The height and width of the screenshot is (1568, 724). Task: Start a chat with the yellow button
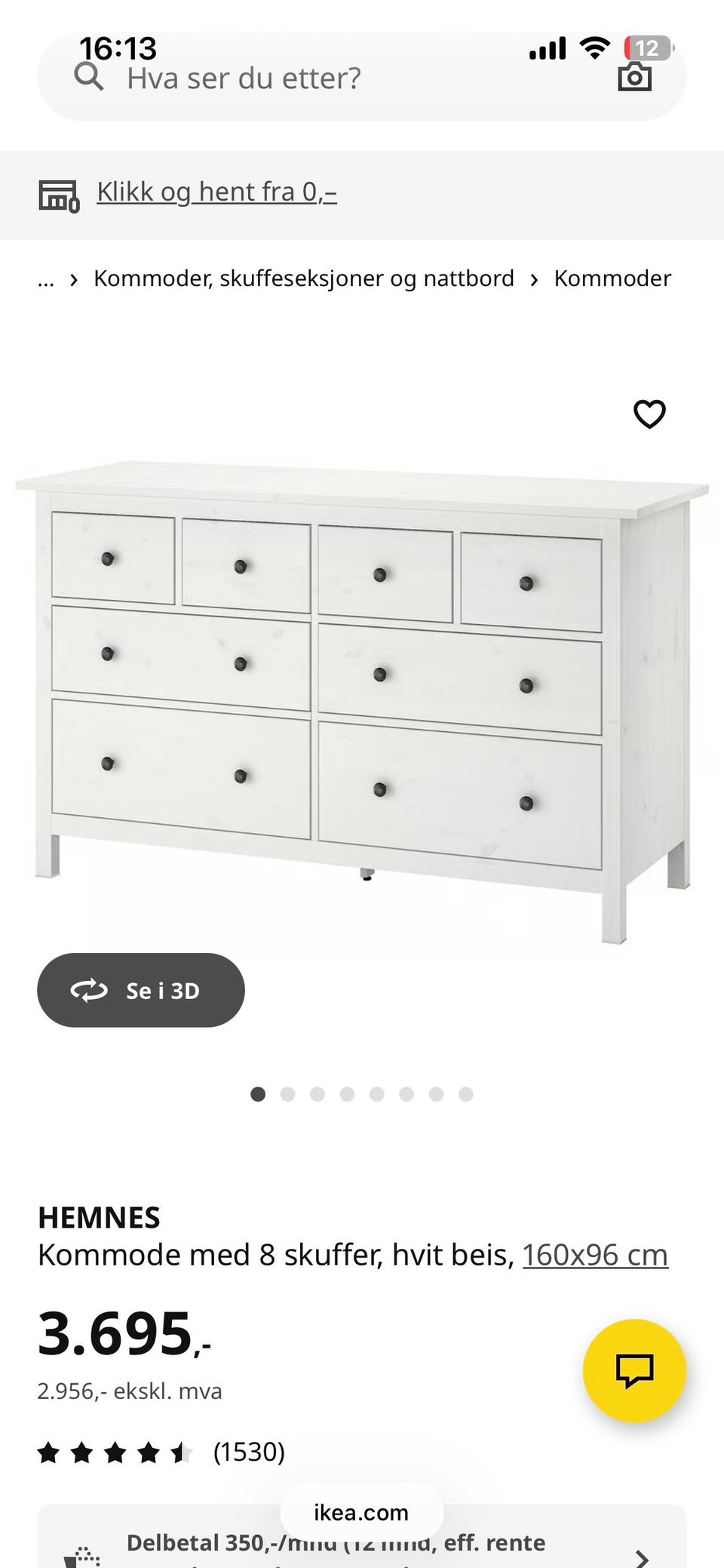pos(634,1370)
